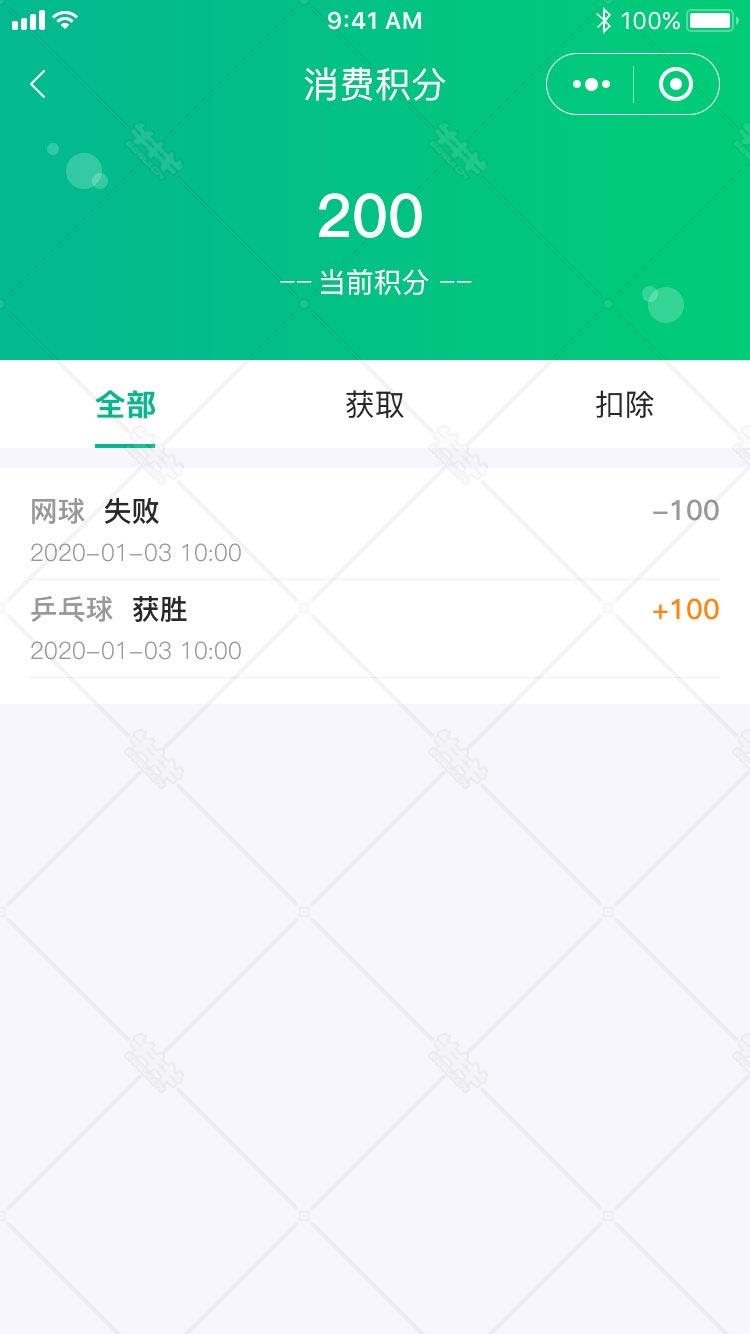Switch to the 获取 tab
750x1334 pixels.
click(x=375, y=405)
